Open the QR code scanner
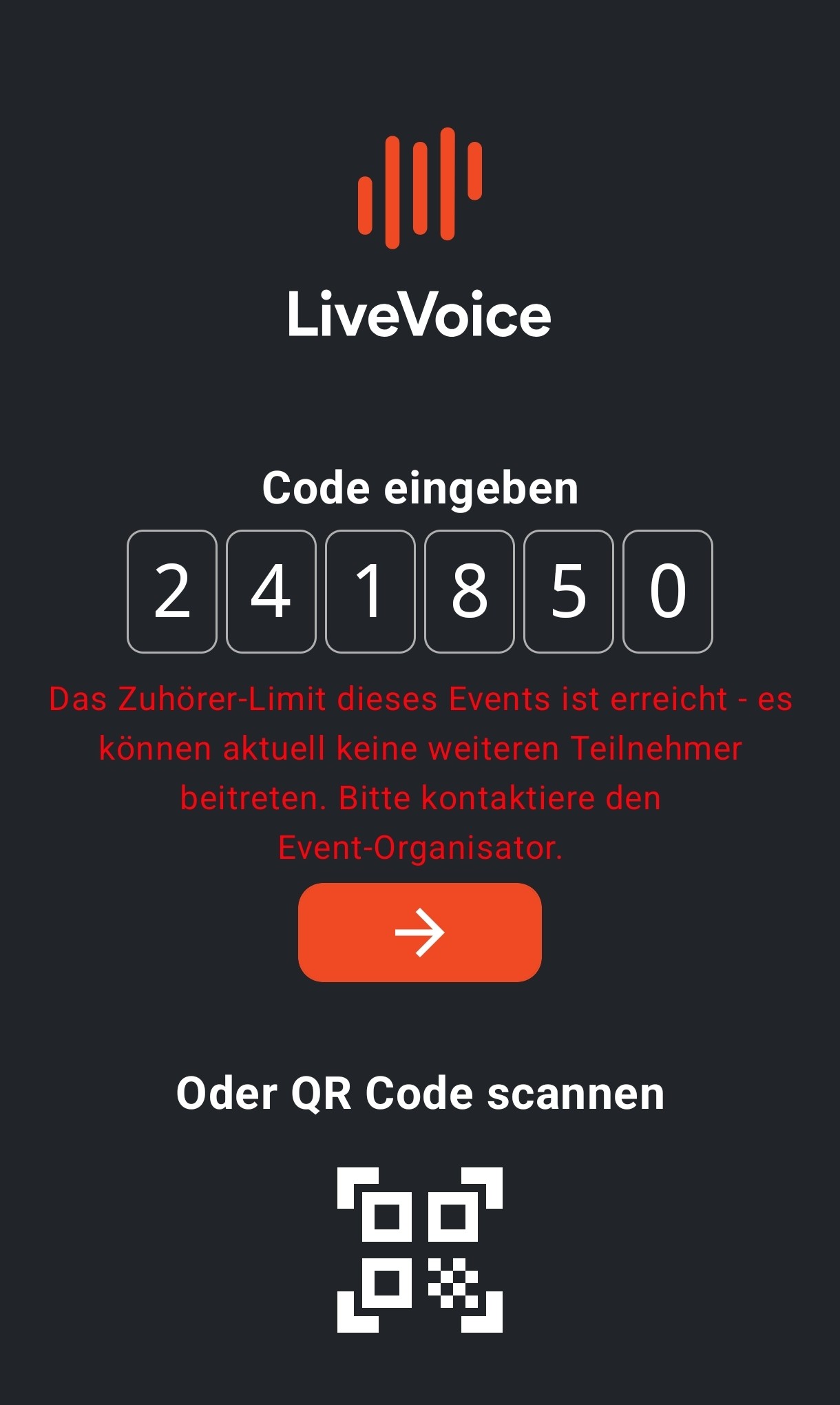This screenshot has height=1405, width=840. pos(420,1250)
